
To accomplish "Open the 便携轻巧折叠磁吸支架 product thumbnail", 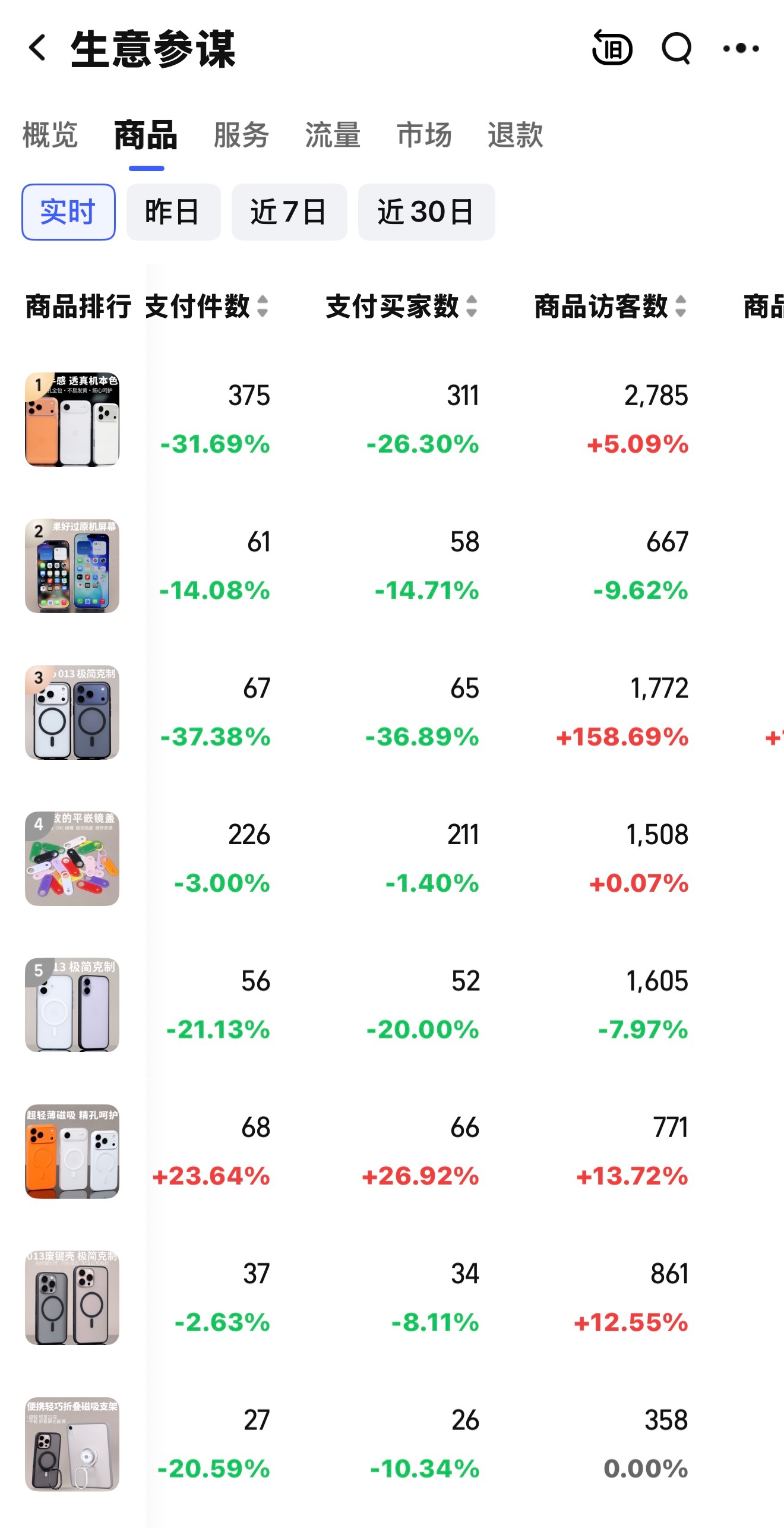I will (72, 1444).
